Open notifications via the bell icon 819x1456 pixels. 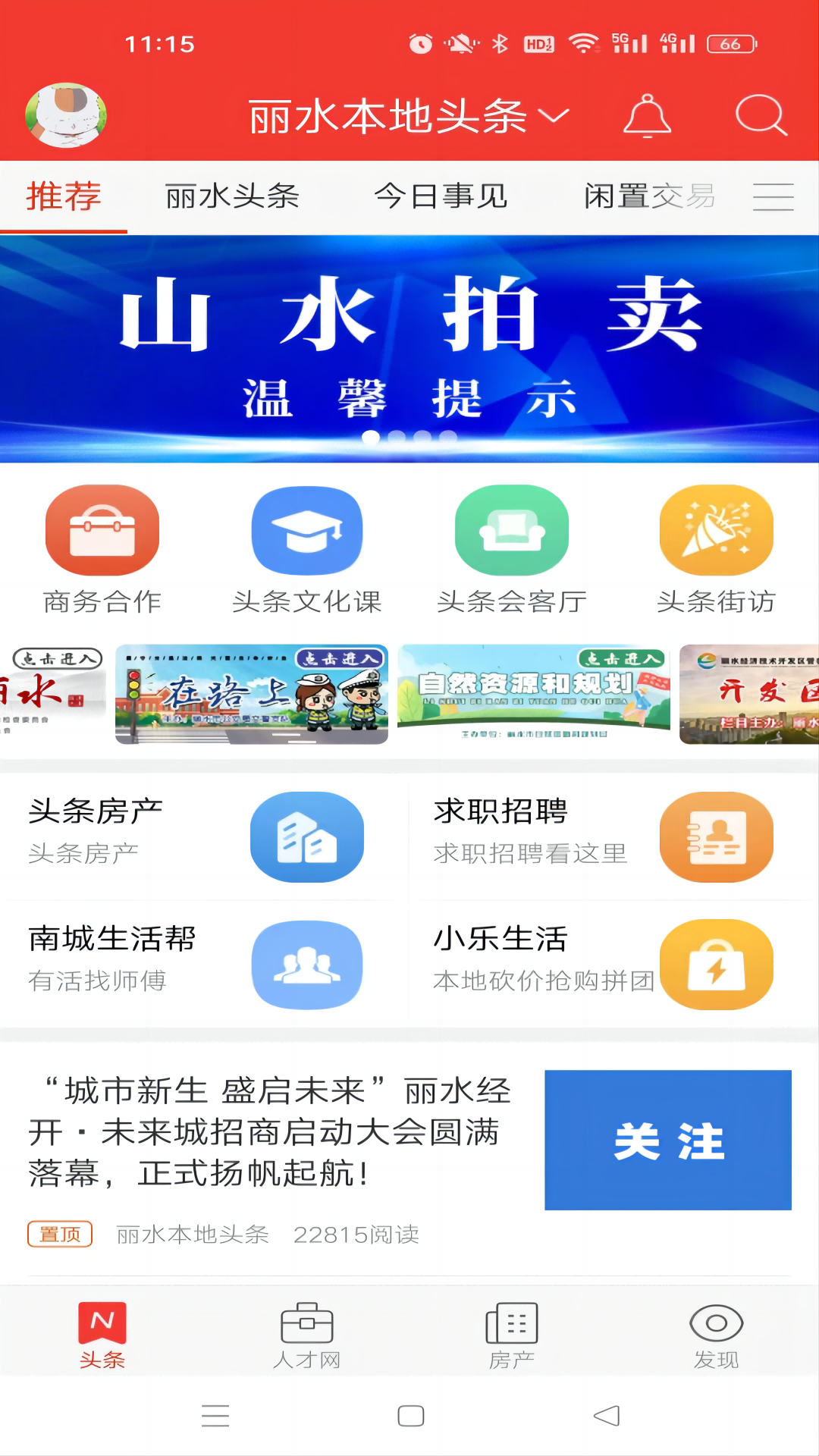(645, 115)
